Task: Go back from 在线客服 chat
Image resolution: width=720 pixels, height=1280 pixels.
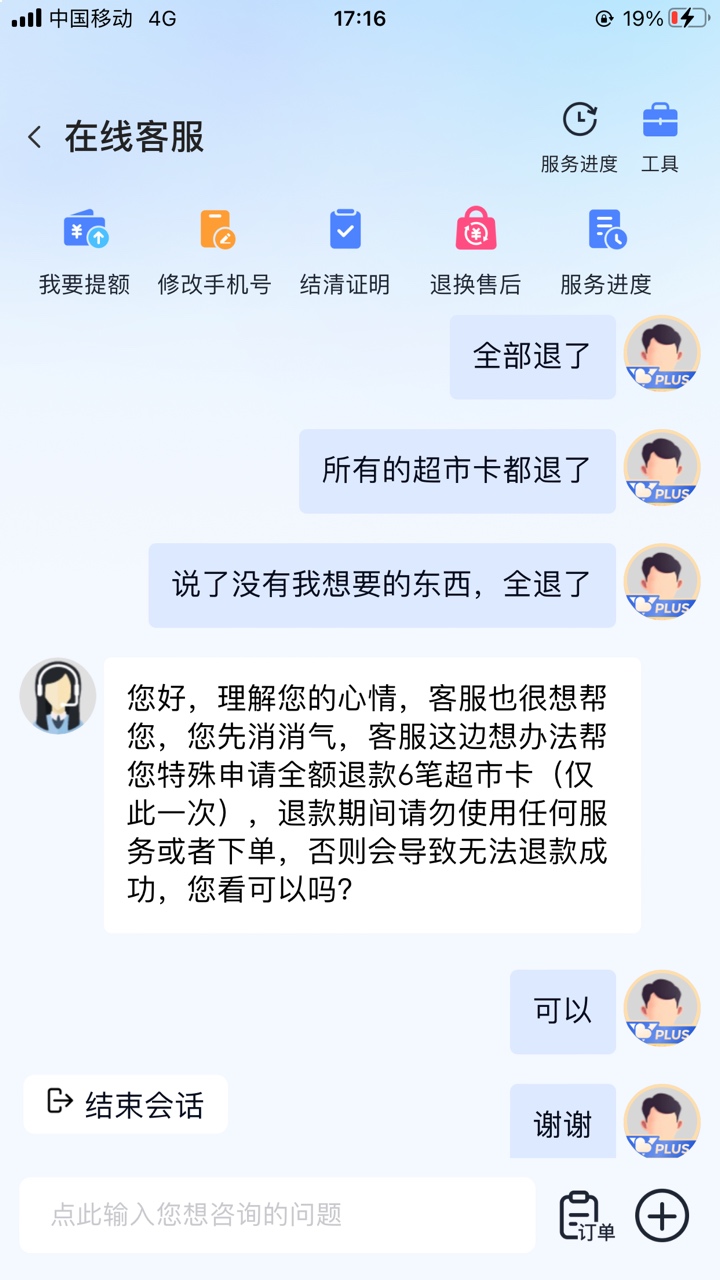Action: coord(35,137)
